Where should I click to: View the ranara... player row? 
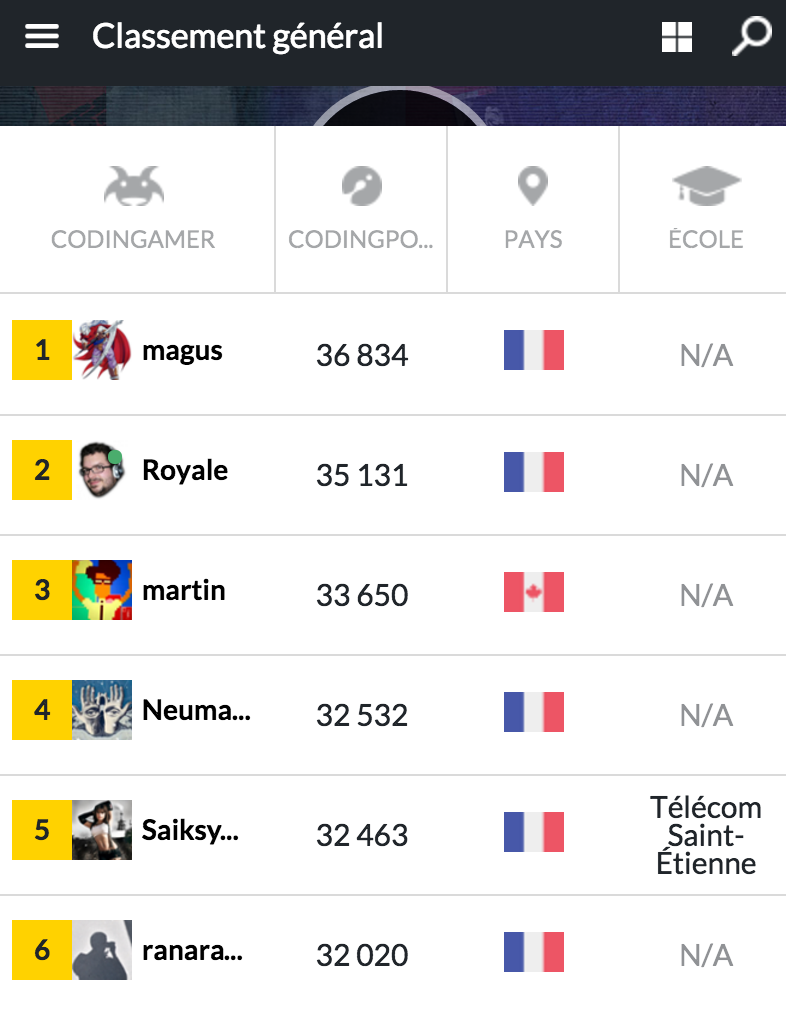pyautogui.click(x=192, y=951)
